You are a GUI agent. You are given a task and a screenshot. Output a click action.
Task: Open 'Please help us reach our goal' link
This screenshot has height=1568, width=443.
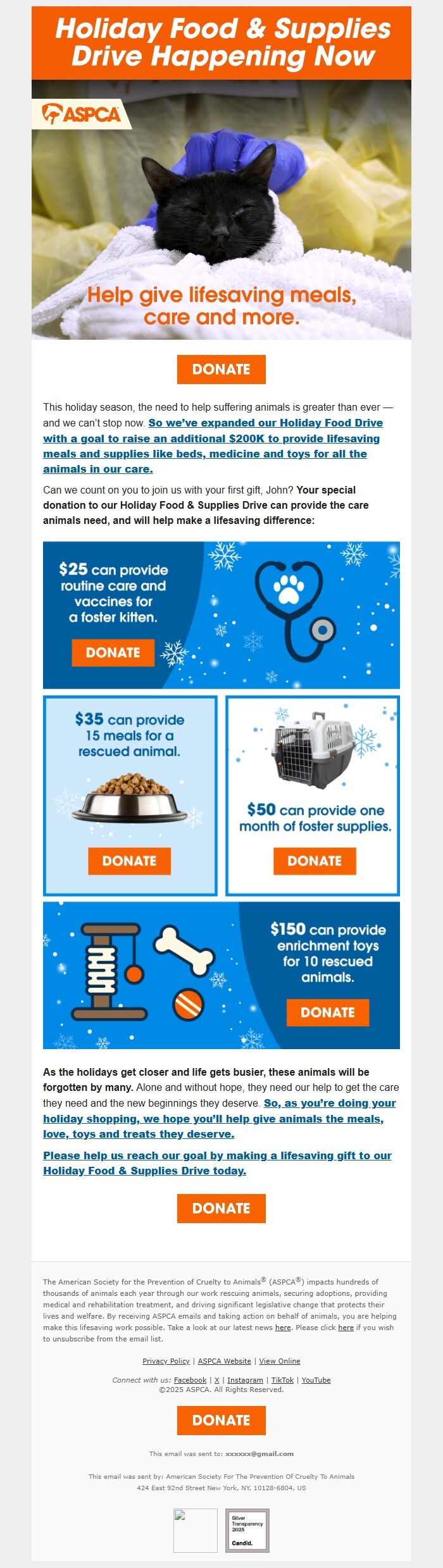(x=217, y=1163)
